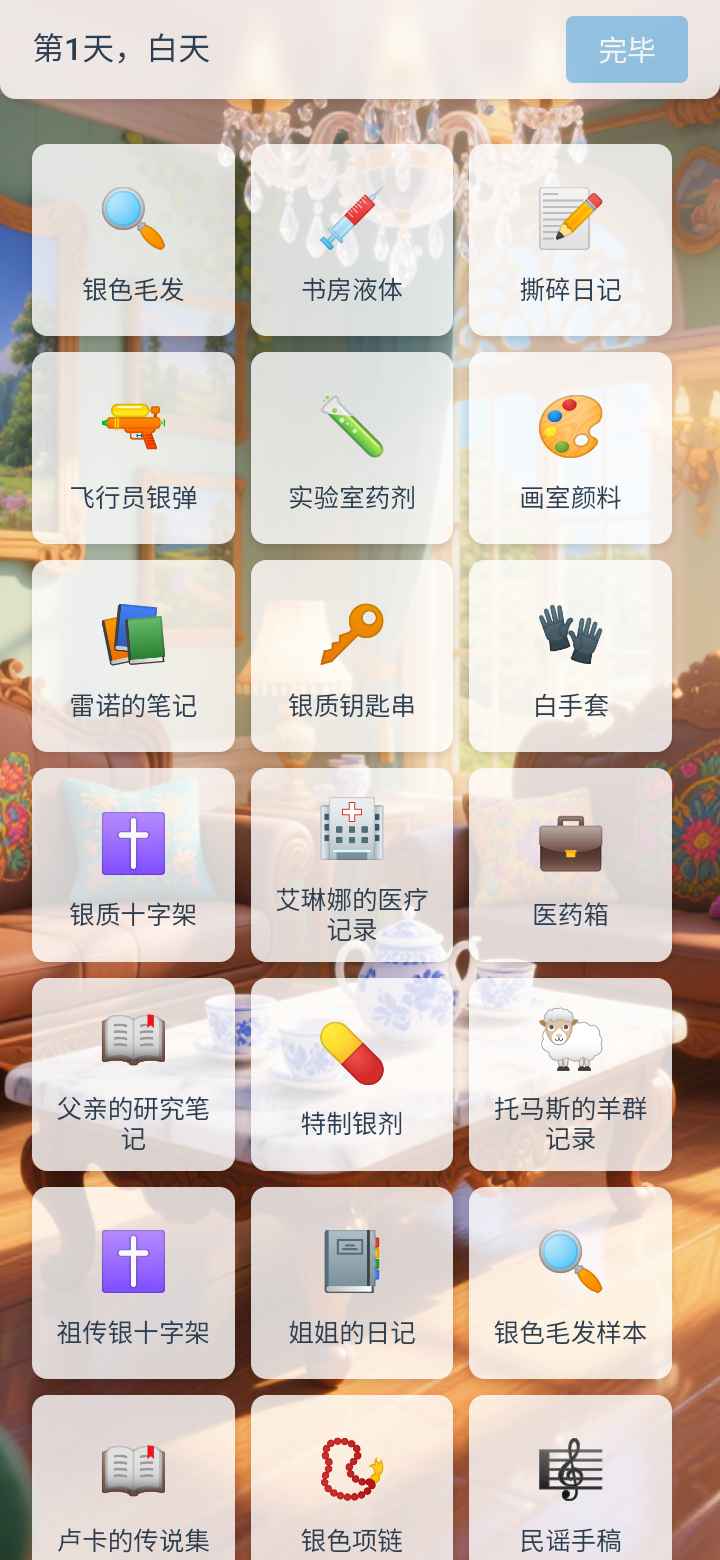
Task: View the 银色毛发样本 item
Action: pos(570,1283)
